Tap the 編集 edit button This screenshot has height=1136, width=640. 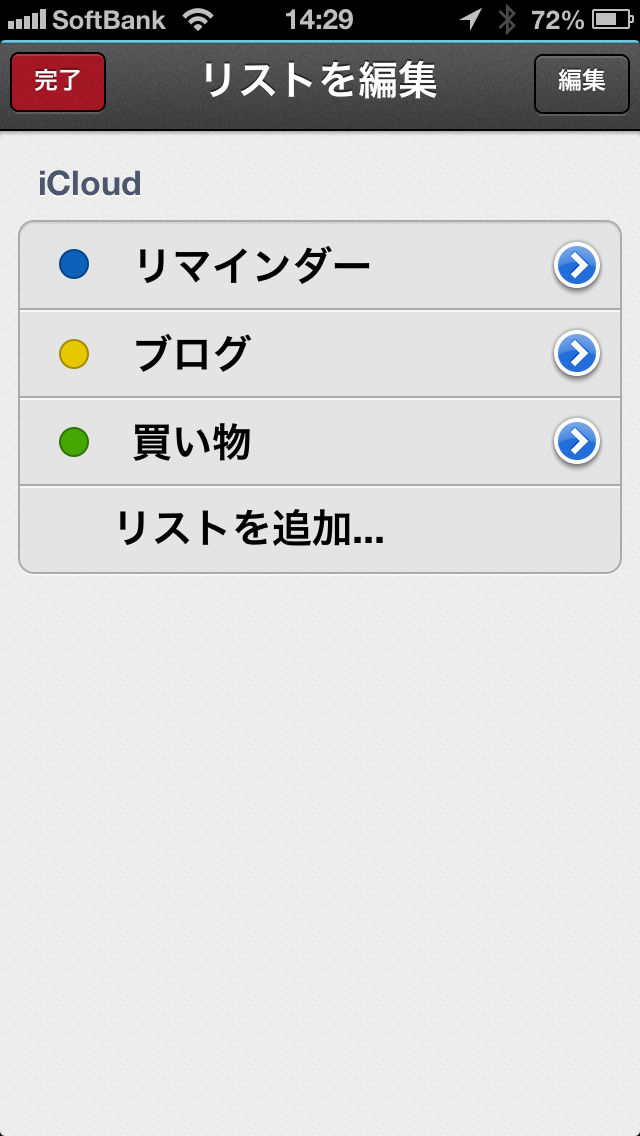click(x=582, y=82)
